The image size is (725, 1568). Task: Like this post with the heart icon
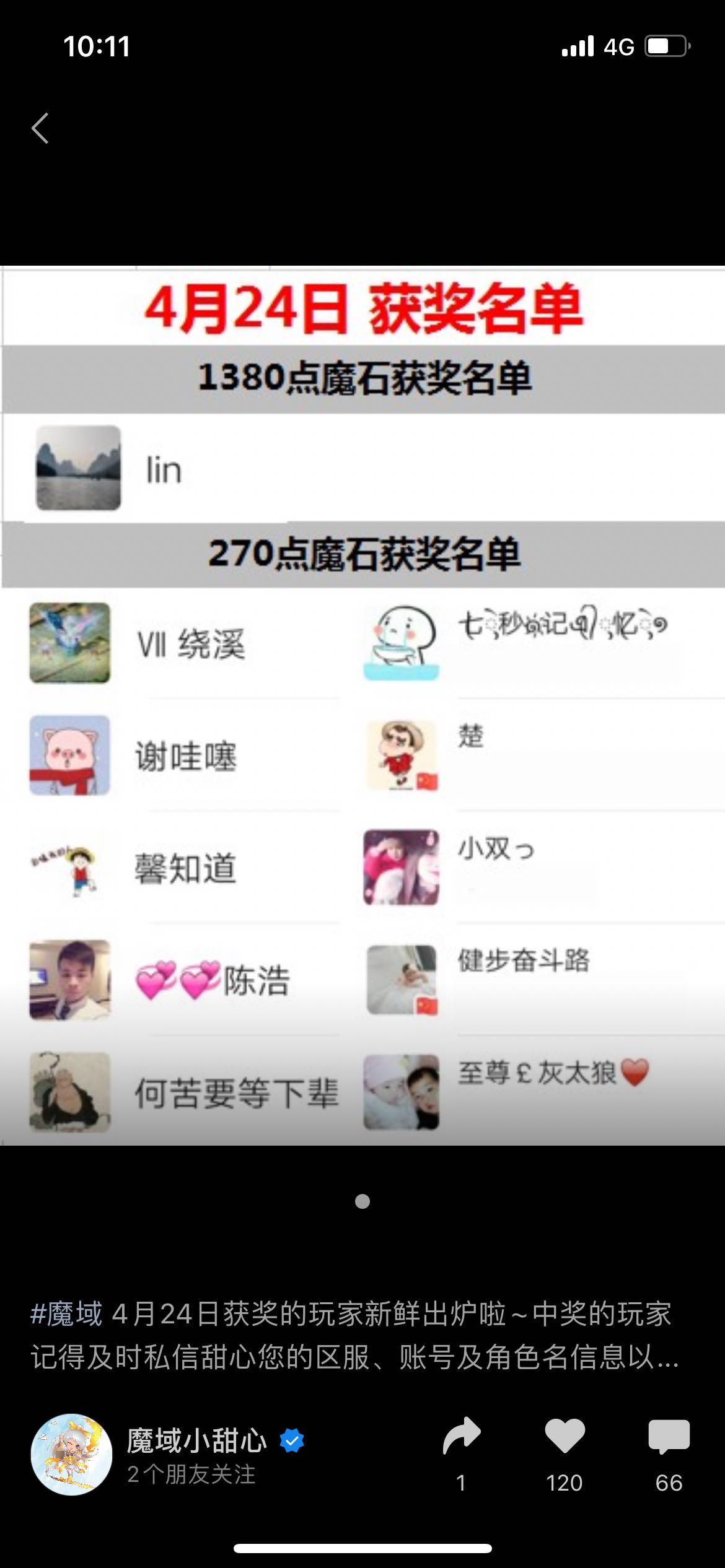coord(565,1437)
